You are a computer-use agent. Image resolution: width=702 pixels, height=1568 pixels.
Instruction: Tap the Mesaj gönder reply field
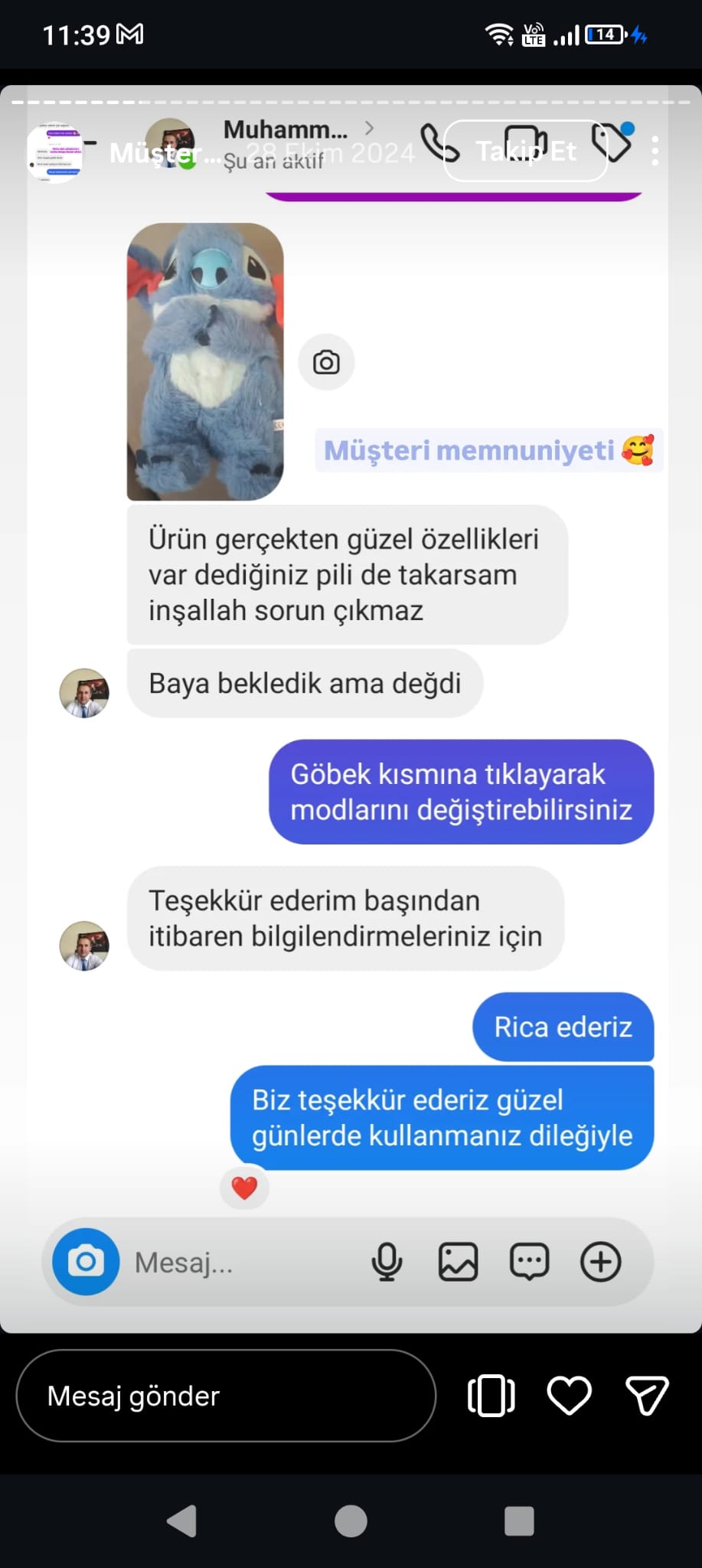[226, 1396]
